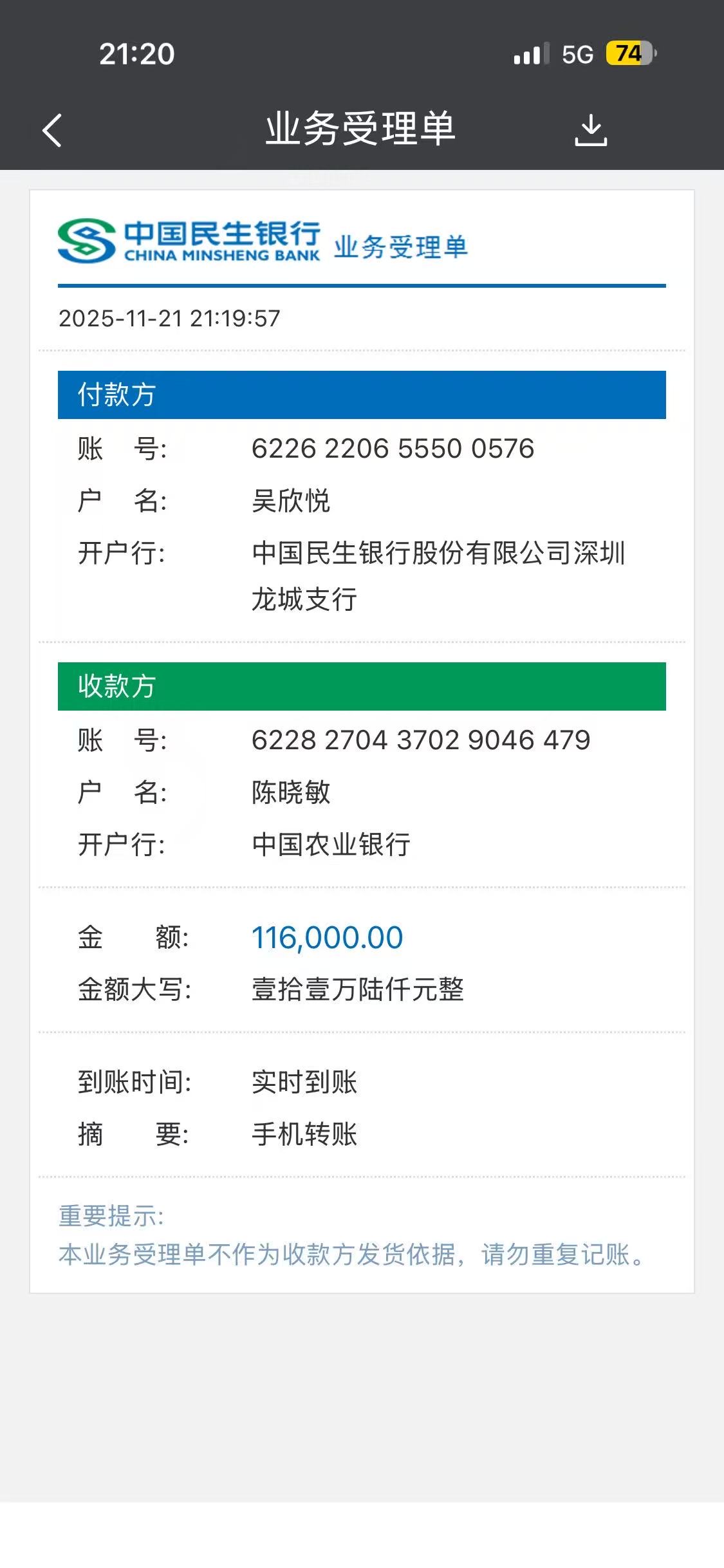Go back from the 业务受理单 page

point(52,131)
